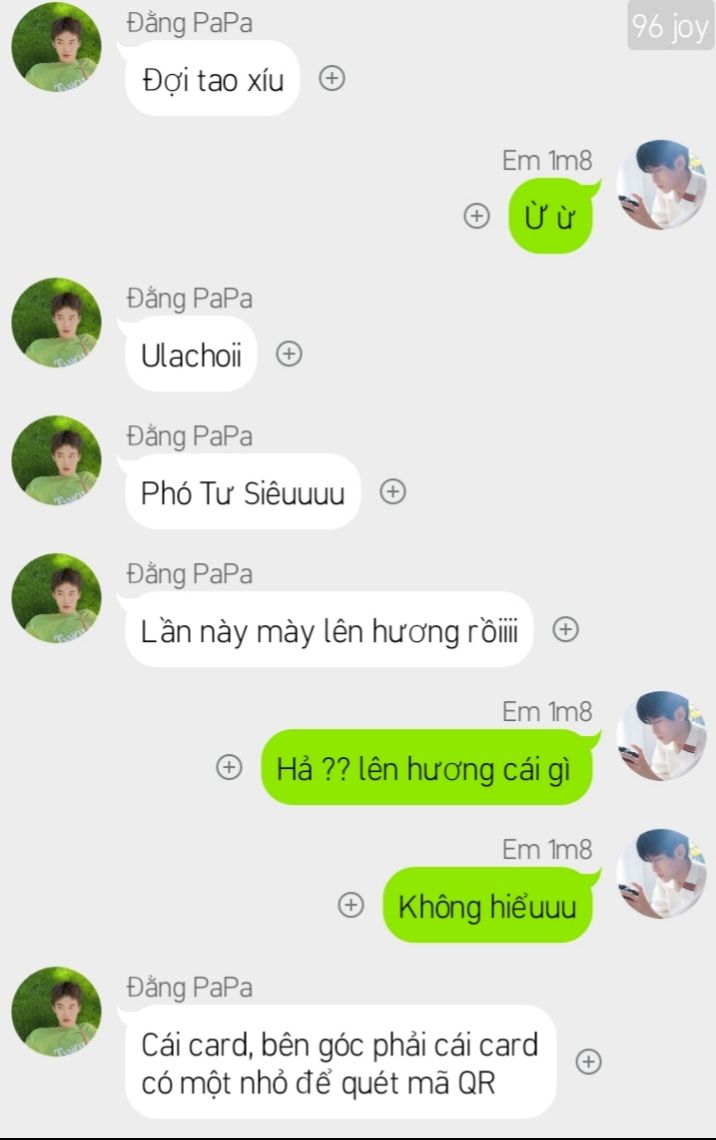React to "Lần này mày lên hương rồiiii"
The height and width of the screenshot is (1140, 716).
click(x=566, y=630)
